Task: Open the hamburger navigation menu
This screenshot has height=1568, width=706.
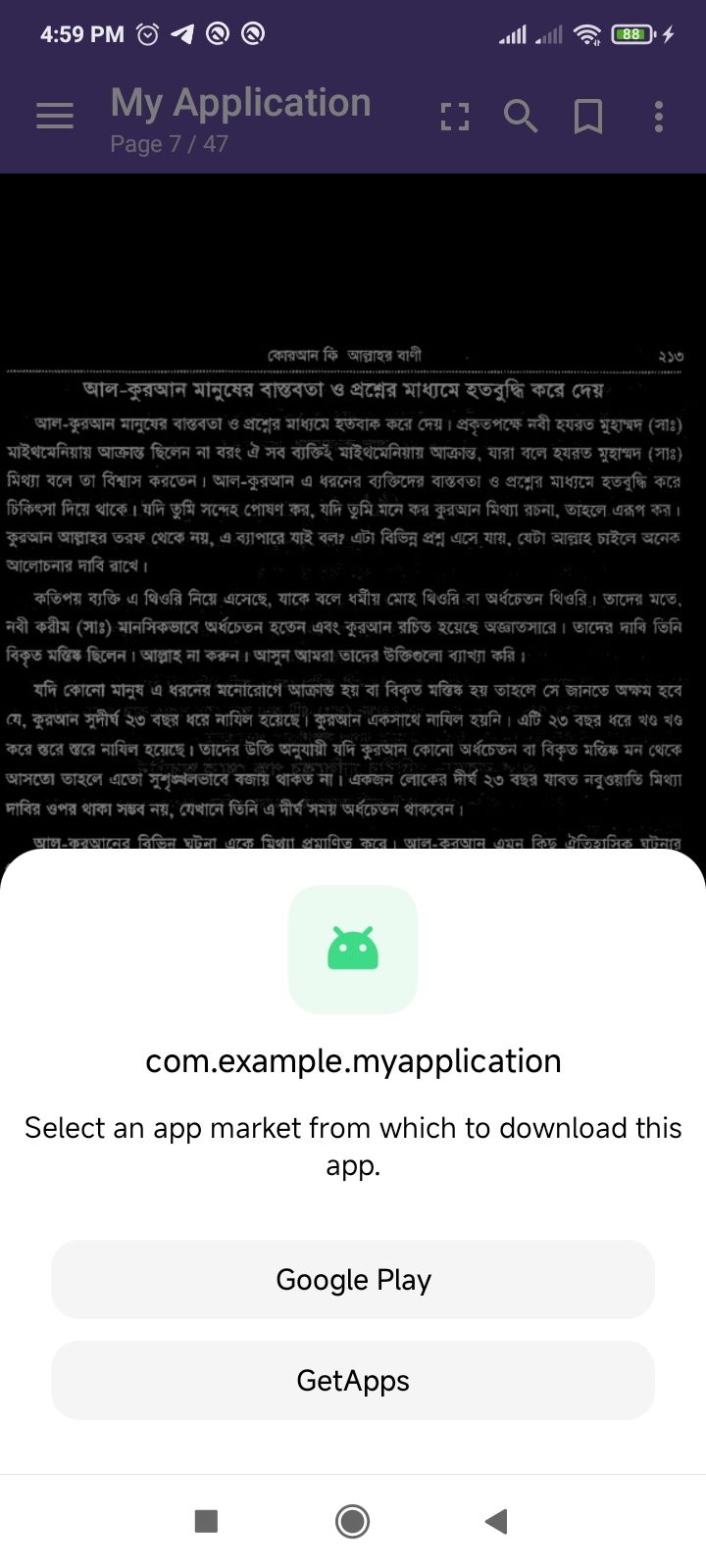Action: tap(55, 117)
